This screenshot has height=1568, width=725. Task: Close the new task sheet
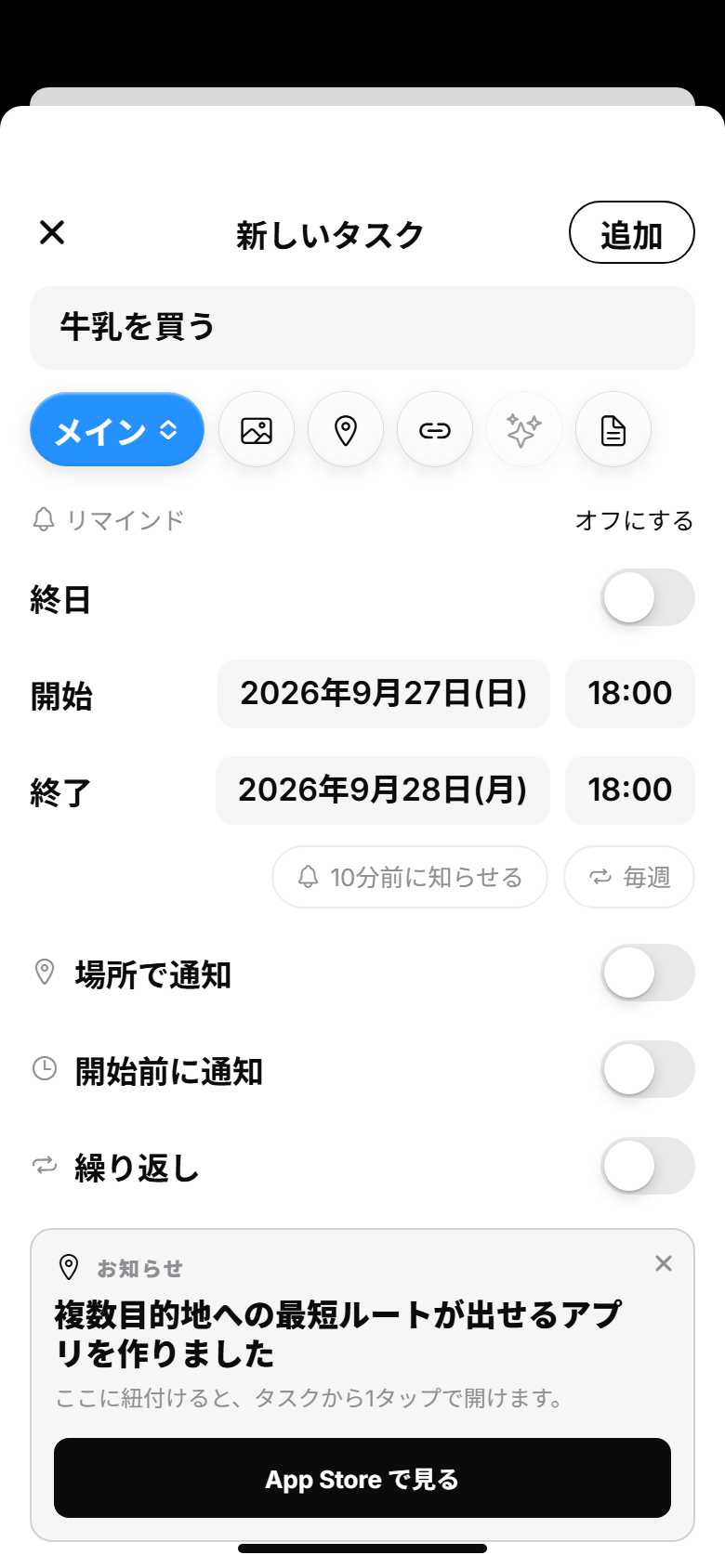click(x=52, y=232)
